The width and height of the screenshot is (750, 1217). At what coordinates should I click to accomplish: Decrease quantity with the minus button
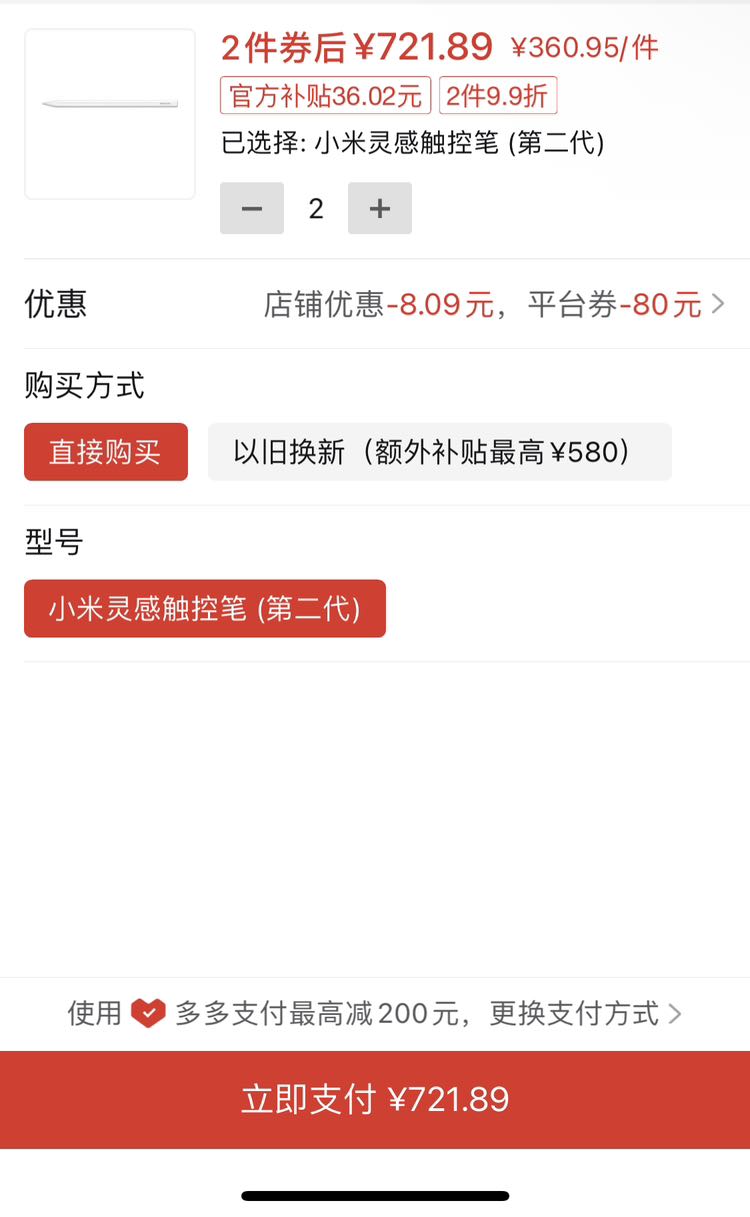click(x=252, y=208)
